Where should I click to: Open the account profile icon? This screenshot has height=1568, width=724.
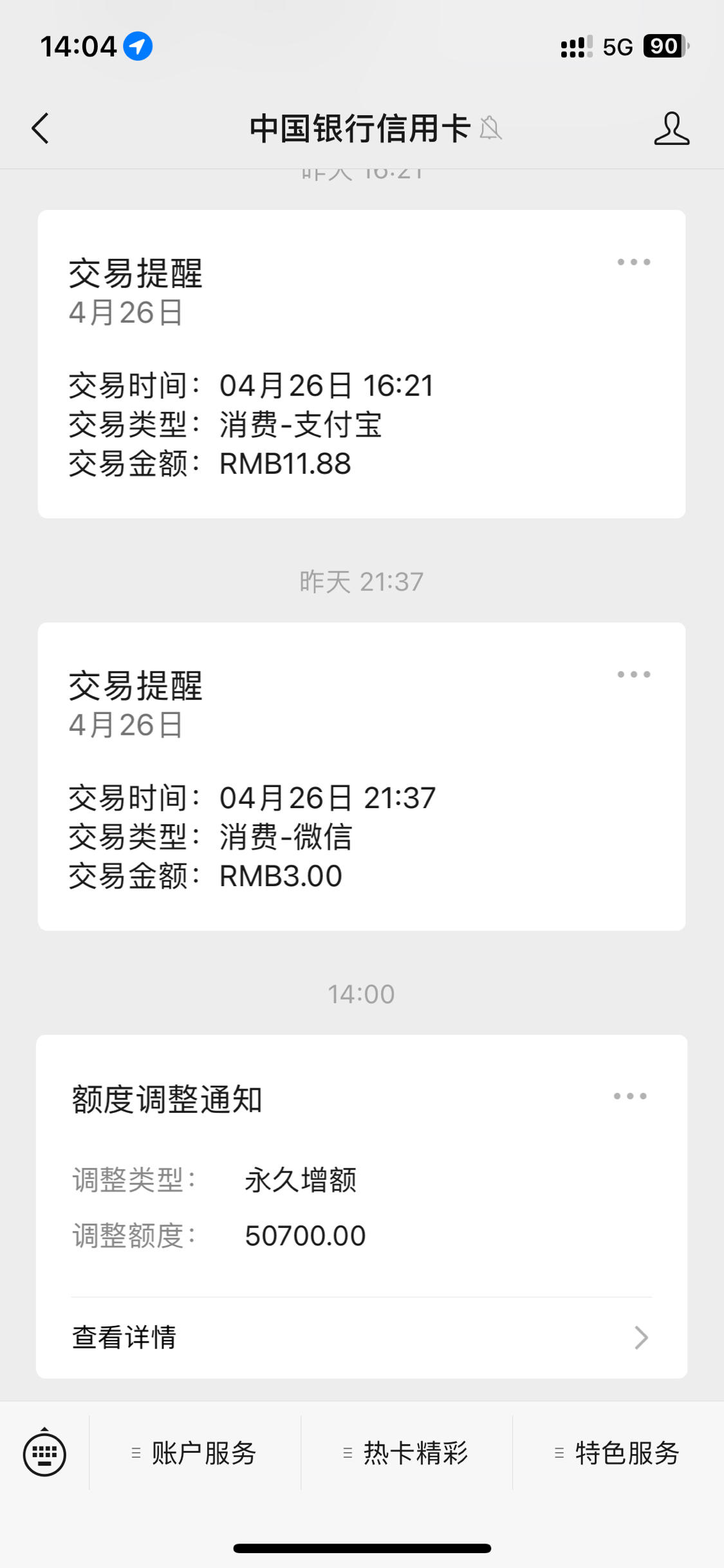672,128
